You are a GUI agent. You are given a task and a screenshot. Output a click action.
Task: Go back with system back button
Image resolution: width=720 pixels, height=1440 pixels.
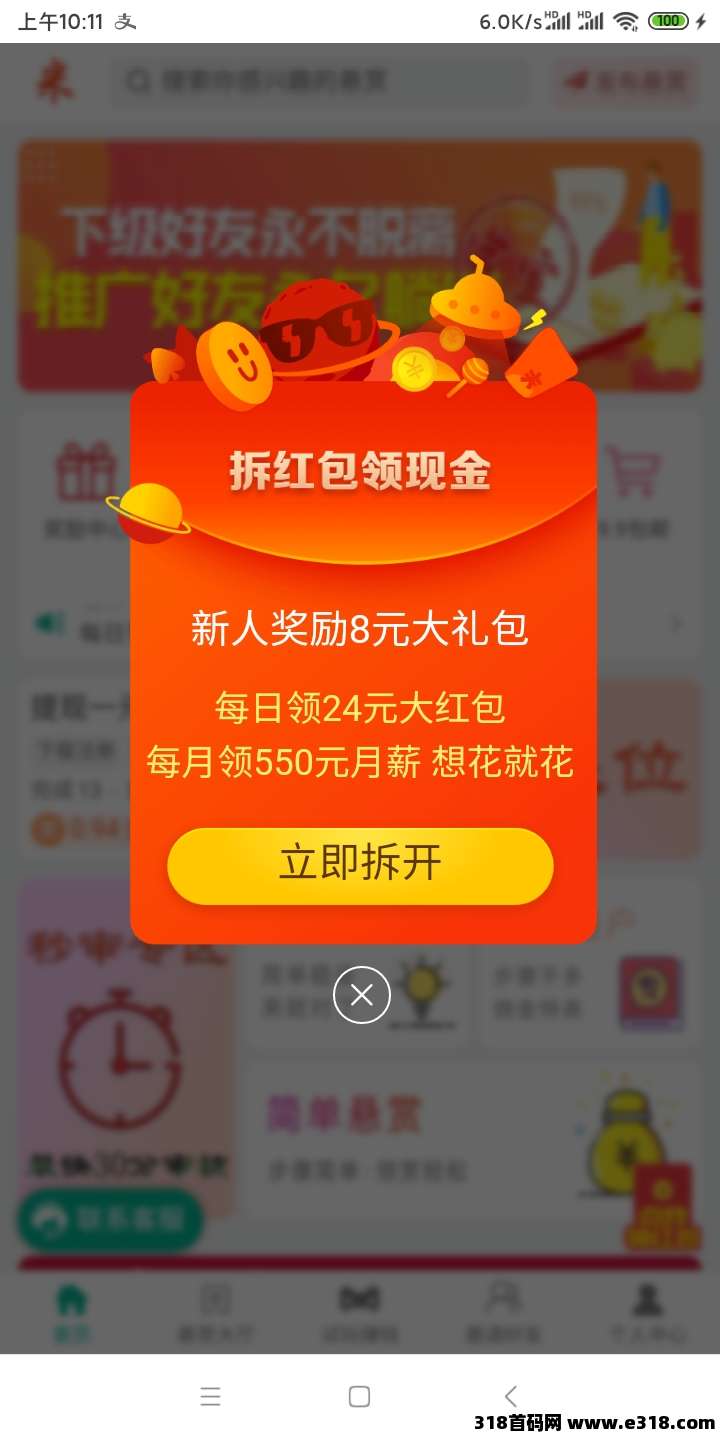coord(511,1396)
